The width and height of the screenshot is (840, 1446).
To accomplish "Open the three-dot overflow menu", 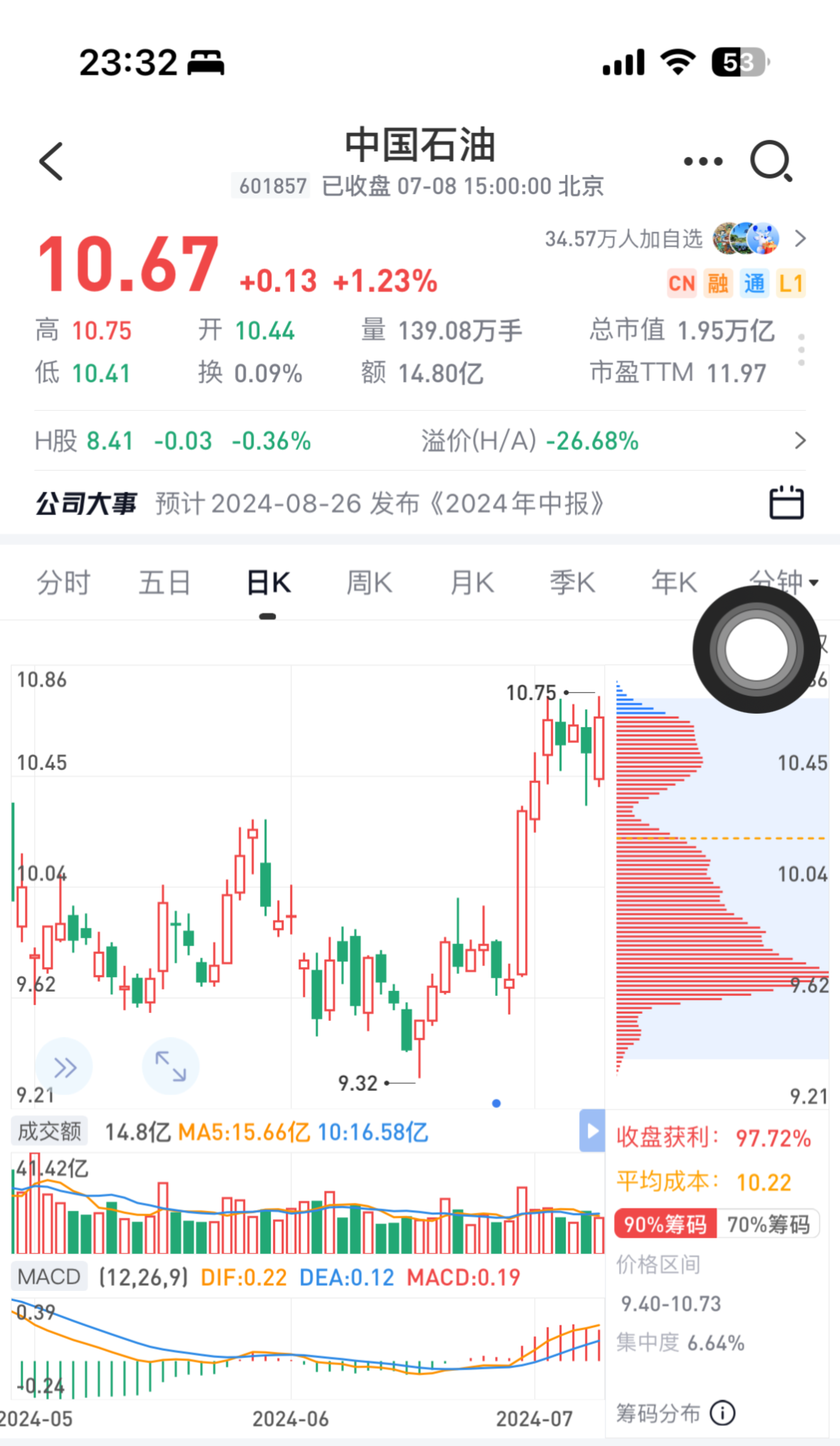I will pos(703,161).
